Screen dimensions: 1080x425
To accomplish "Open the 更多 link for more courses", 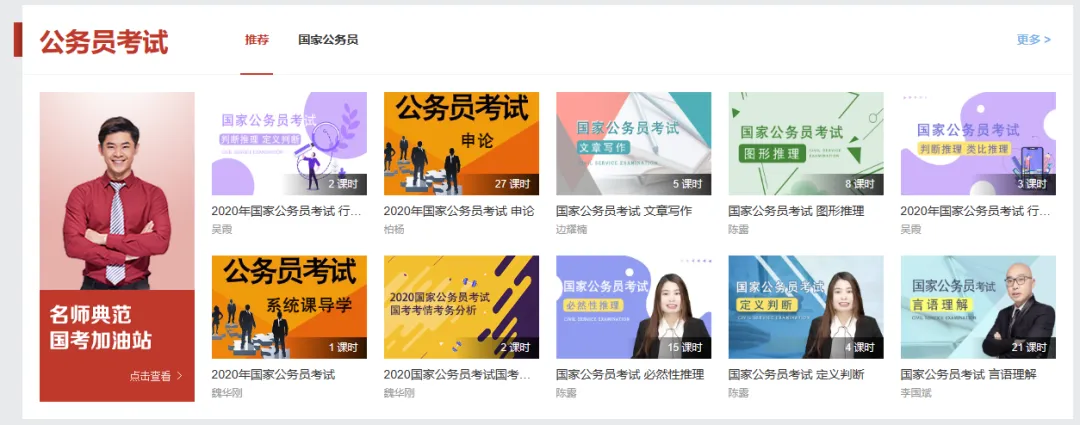I will tap(1033, 40).
